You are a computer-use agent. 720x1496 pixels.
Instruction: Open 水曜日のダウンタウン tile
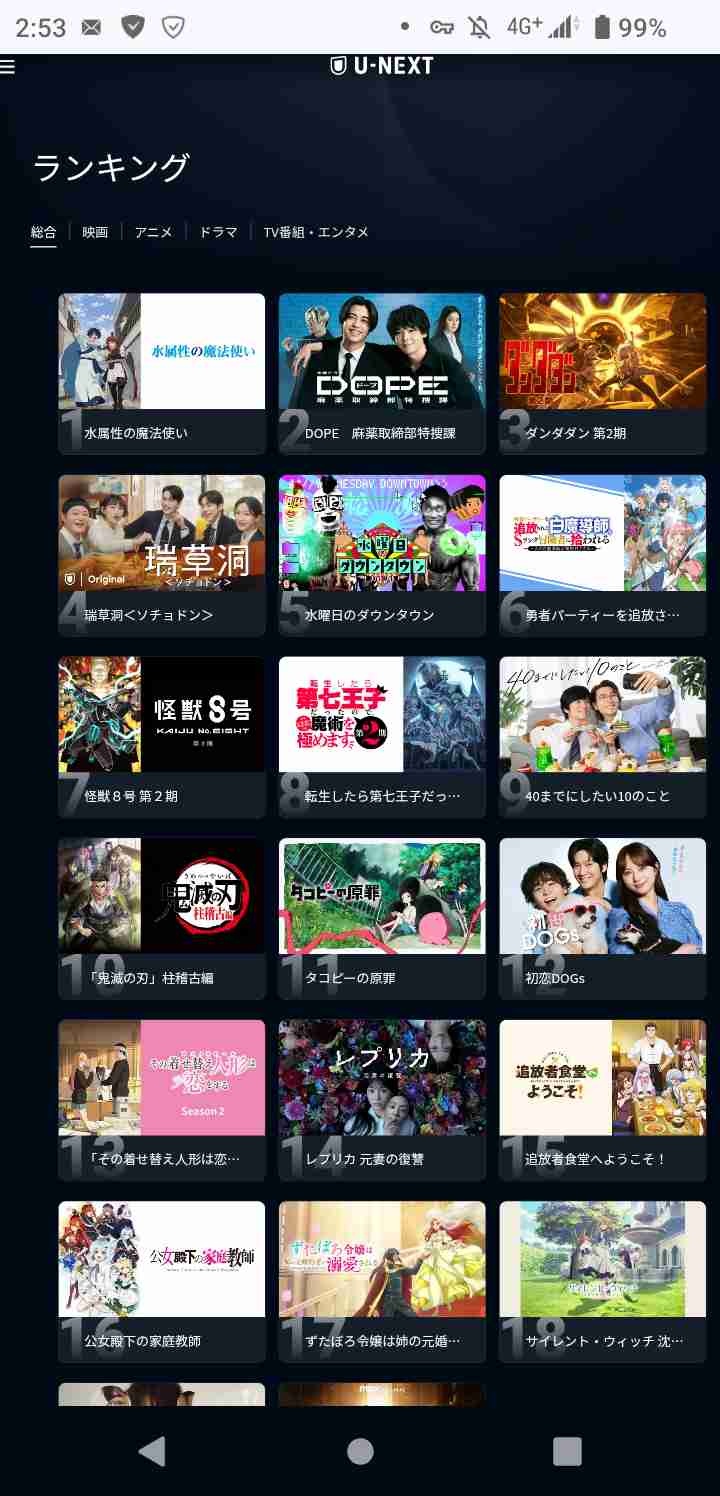tap(382, 554)
